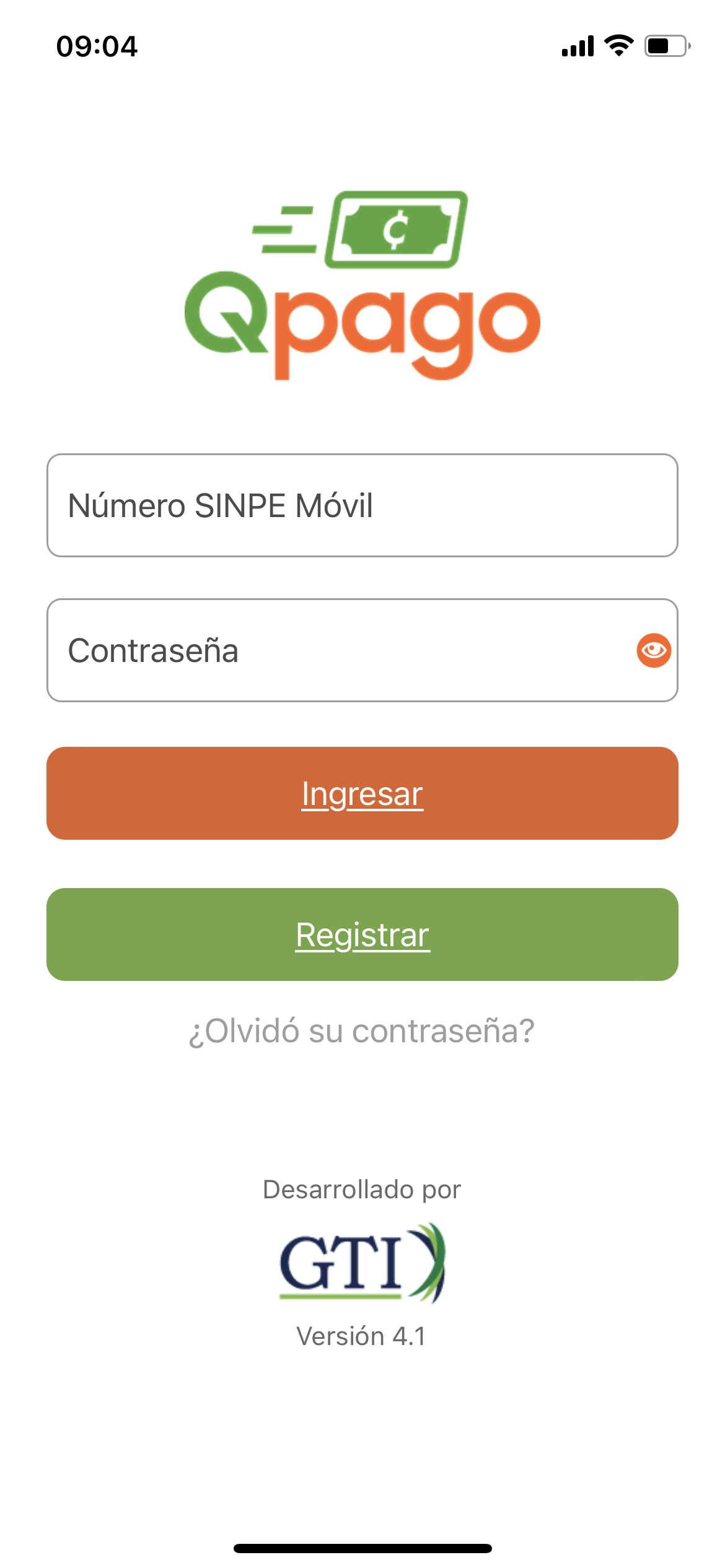Show password with the eye icon
725x1568 pixels.
[654, 650]
